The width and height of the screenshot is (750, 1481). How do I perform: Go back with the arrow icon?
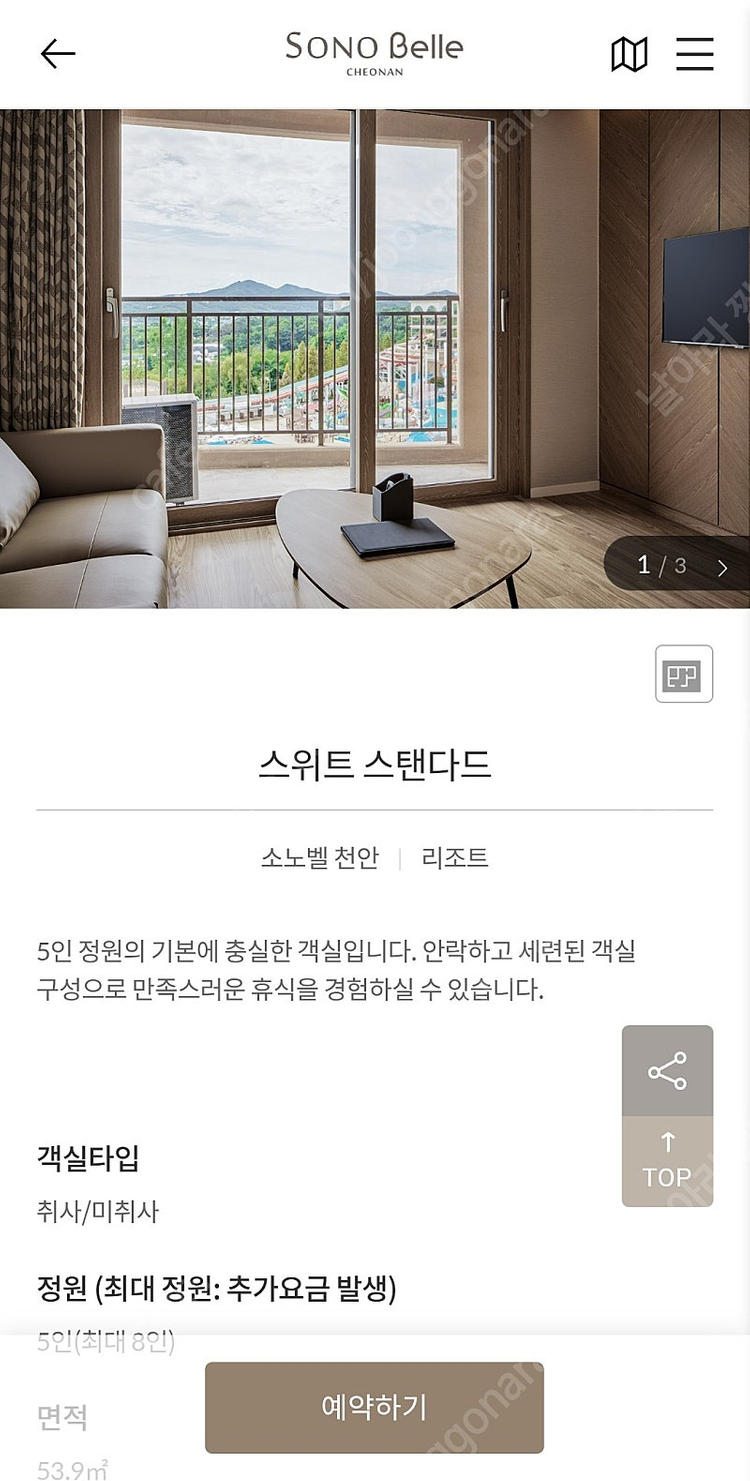point(58,54)
